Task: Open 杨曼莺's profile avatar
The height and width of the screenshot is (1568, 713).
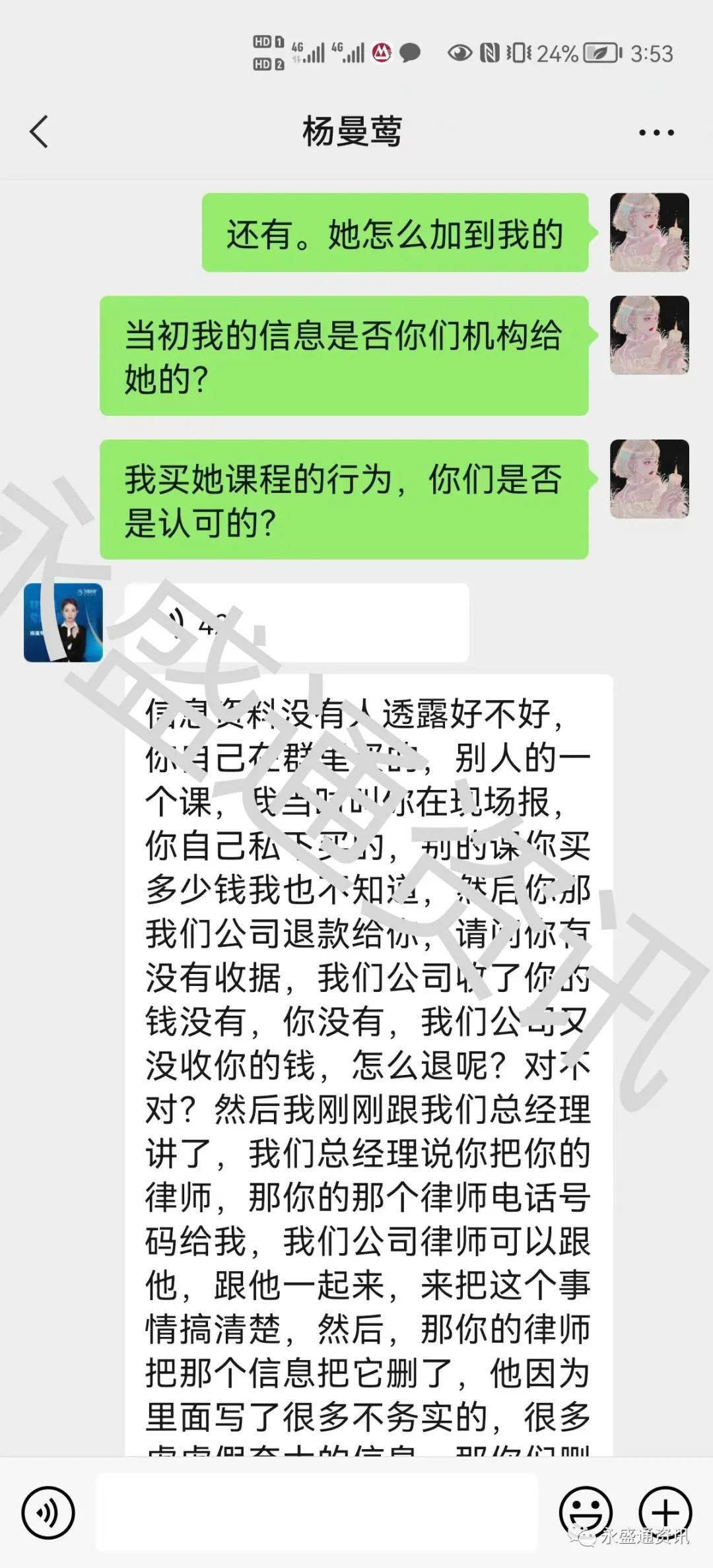Action: click(x=63, y=622)
